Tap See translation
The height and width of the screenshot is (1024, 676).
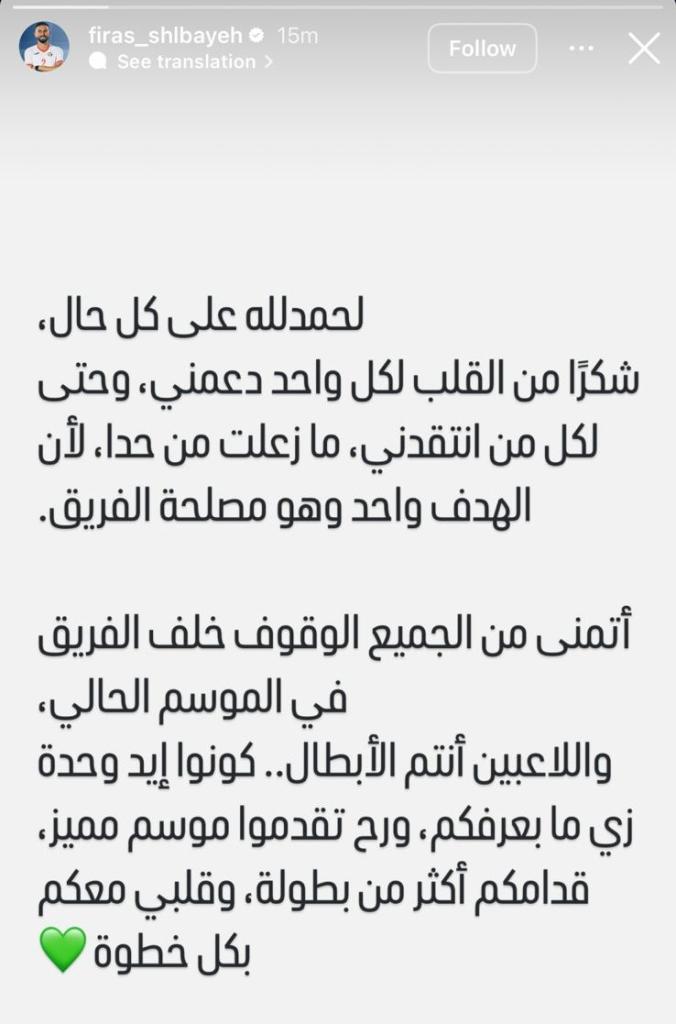pyautogui.click(x=186, y=62)
